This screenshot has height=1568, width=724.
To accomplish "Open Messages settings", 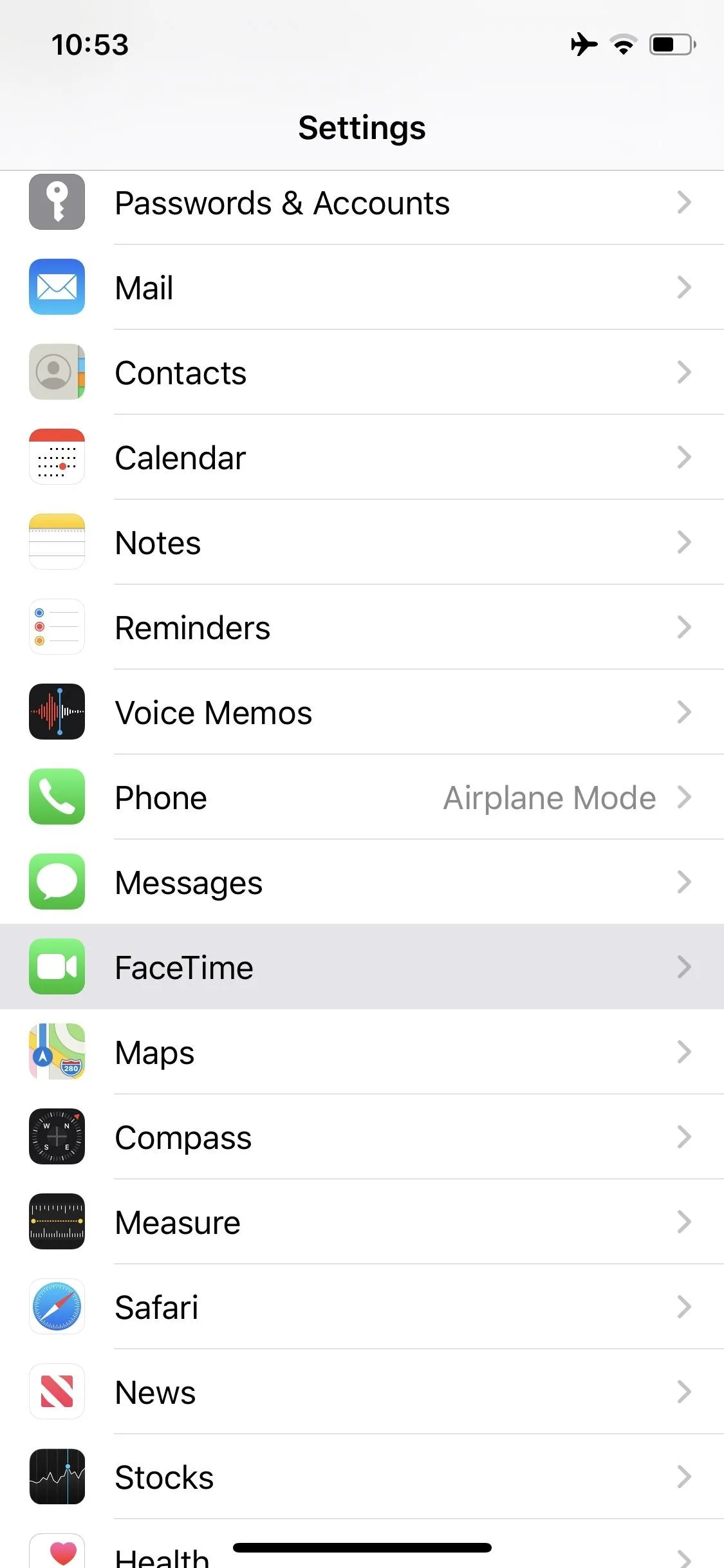I will coord(362,882).
